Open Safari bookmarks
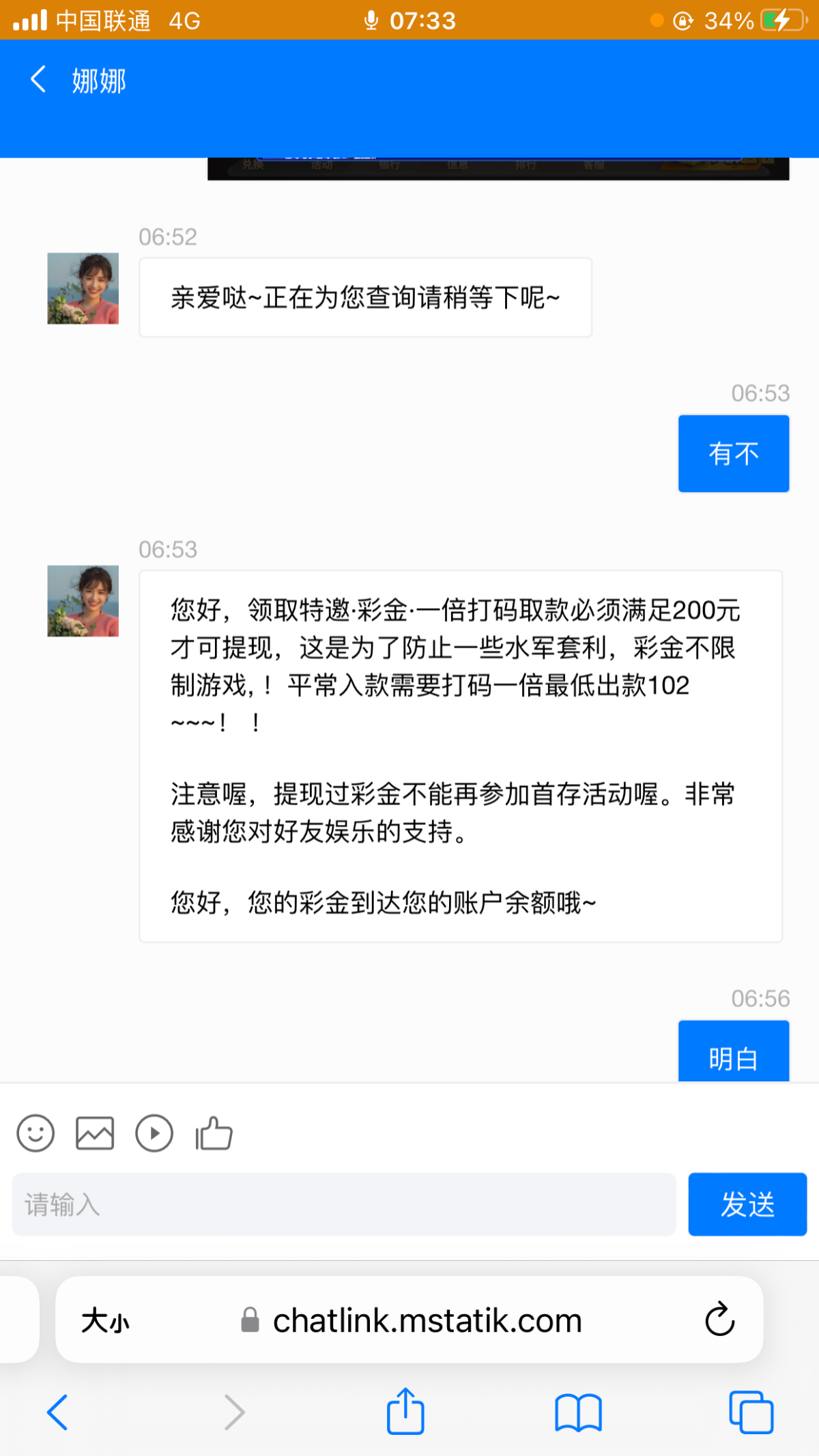Viewport: 819px width, 1456px height. click(x=578, y=1412)
